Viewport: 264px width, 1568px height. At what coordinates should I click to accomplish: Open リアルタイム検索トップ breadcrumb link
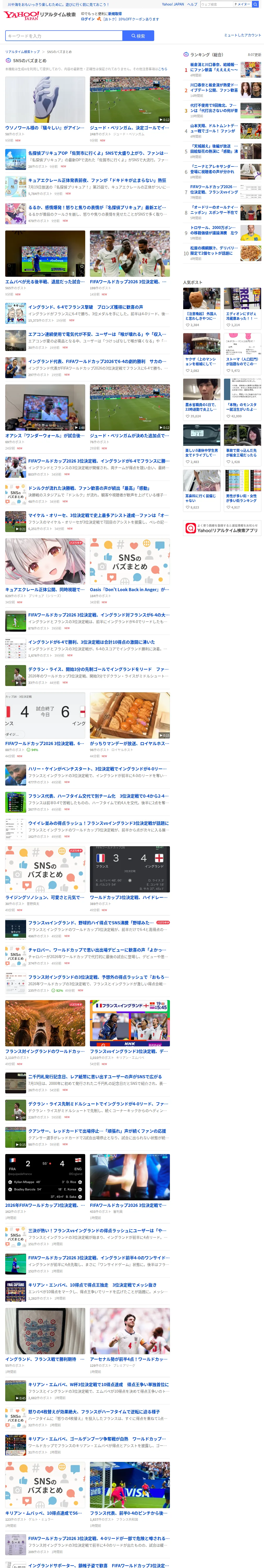click(x=22, y=52)
